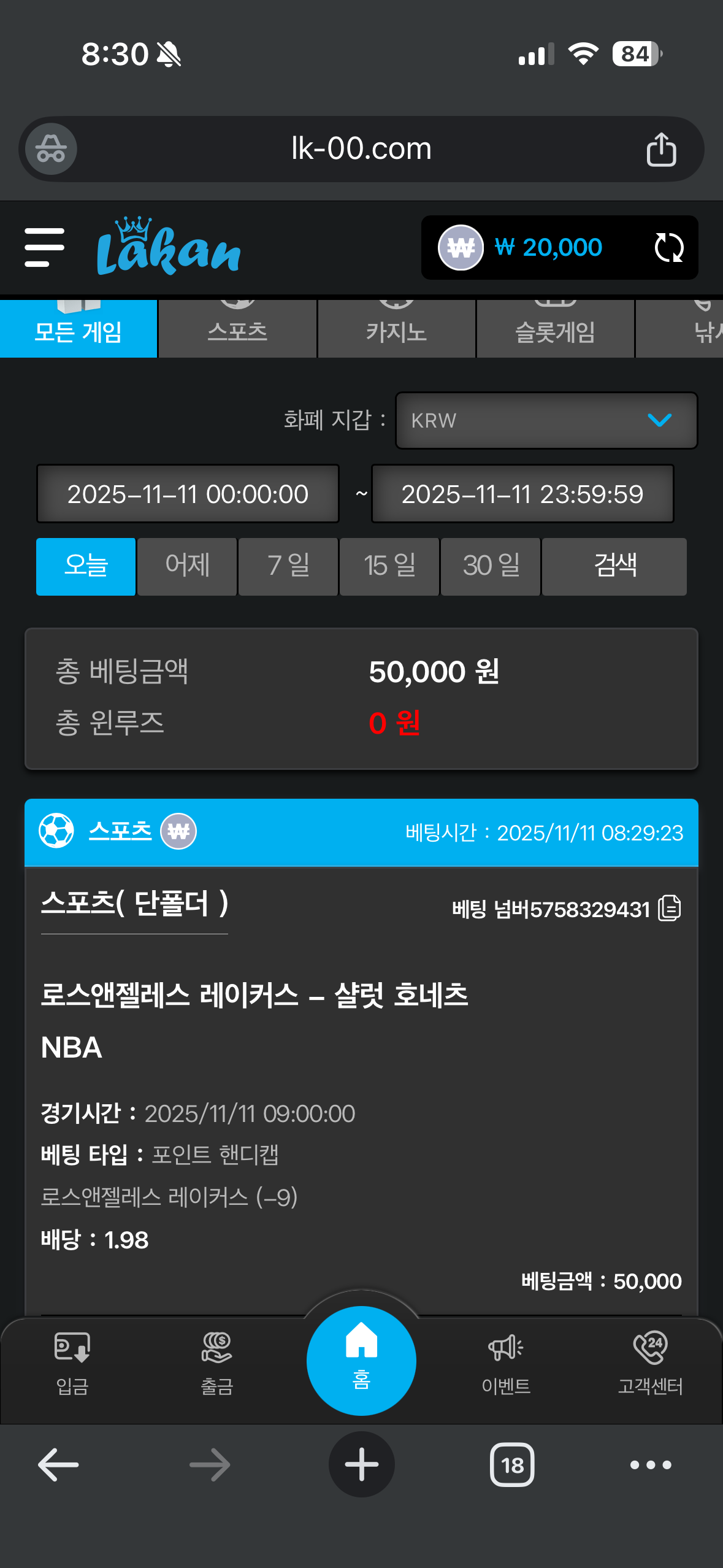
Task: Edit the start date 2025-11-11 00:00:00
Action: 188,494
